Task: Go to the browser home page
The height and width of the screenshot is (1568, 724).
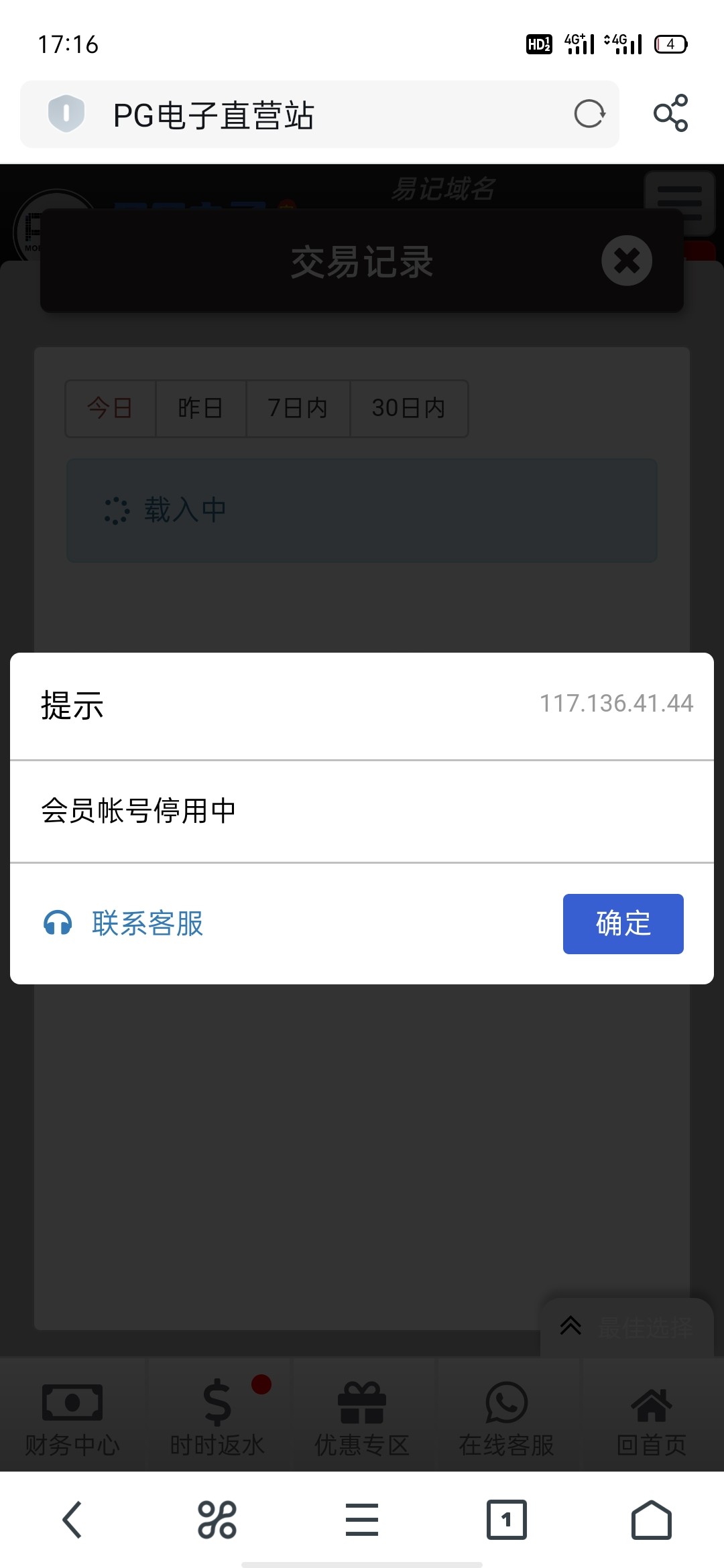Action: tap(651, 1520)
